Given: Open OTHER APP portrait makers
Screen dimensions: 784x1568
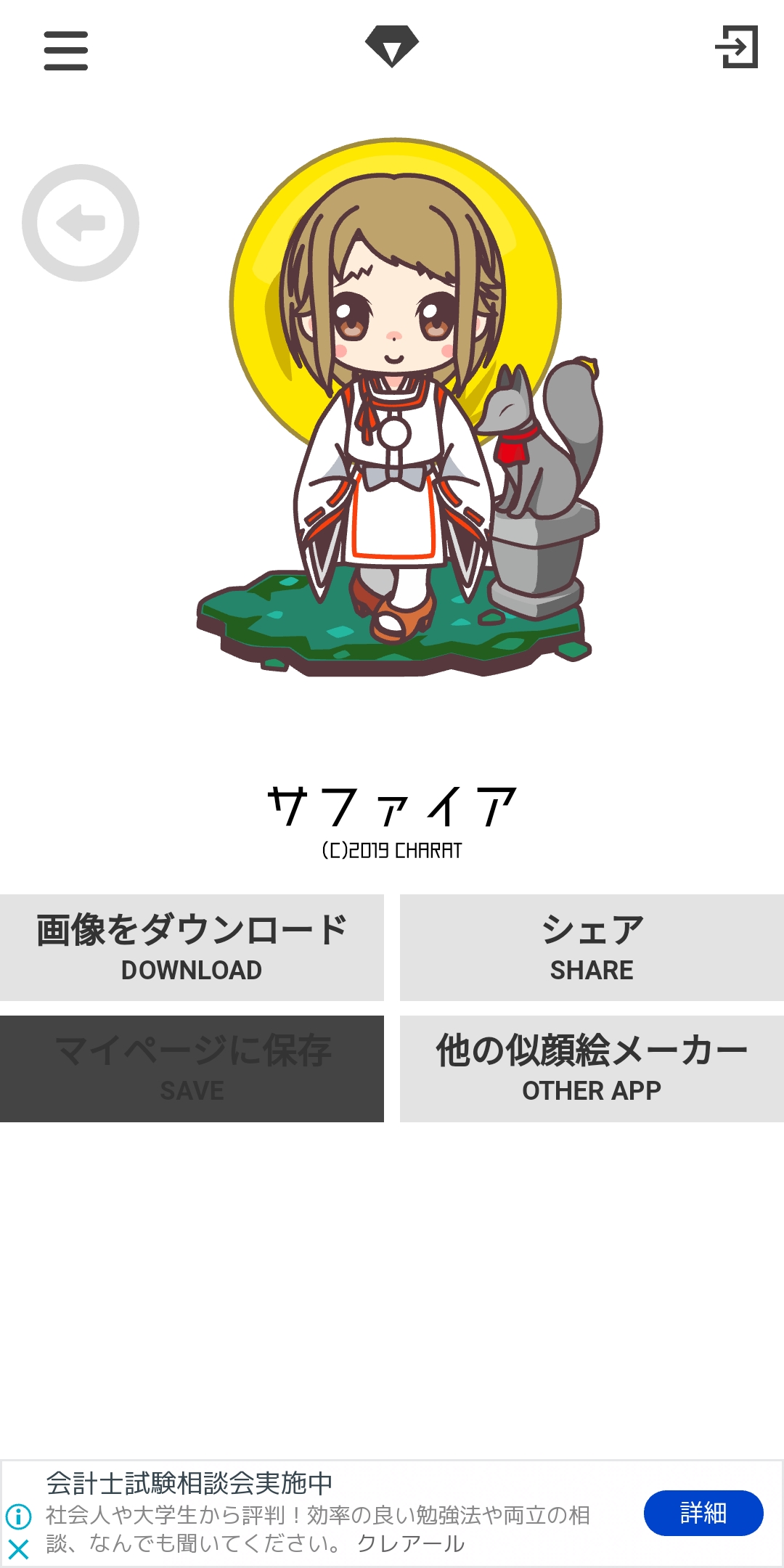Looking at the screenshot, I should tap(592, 1069).
